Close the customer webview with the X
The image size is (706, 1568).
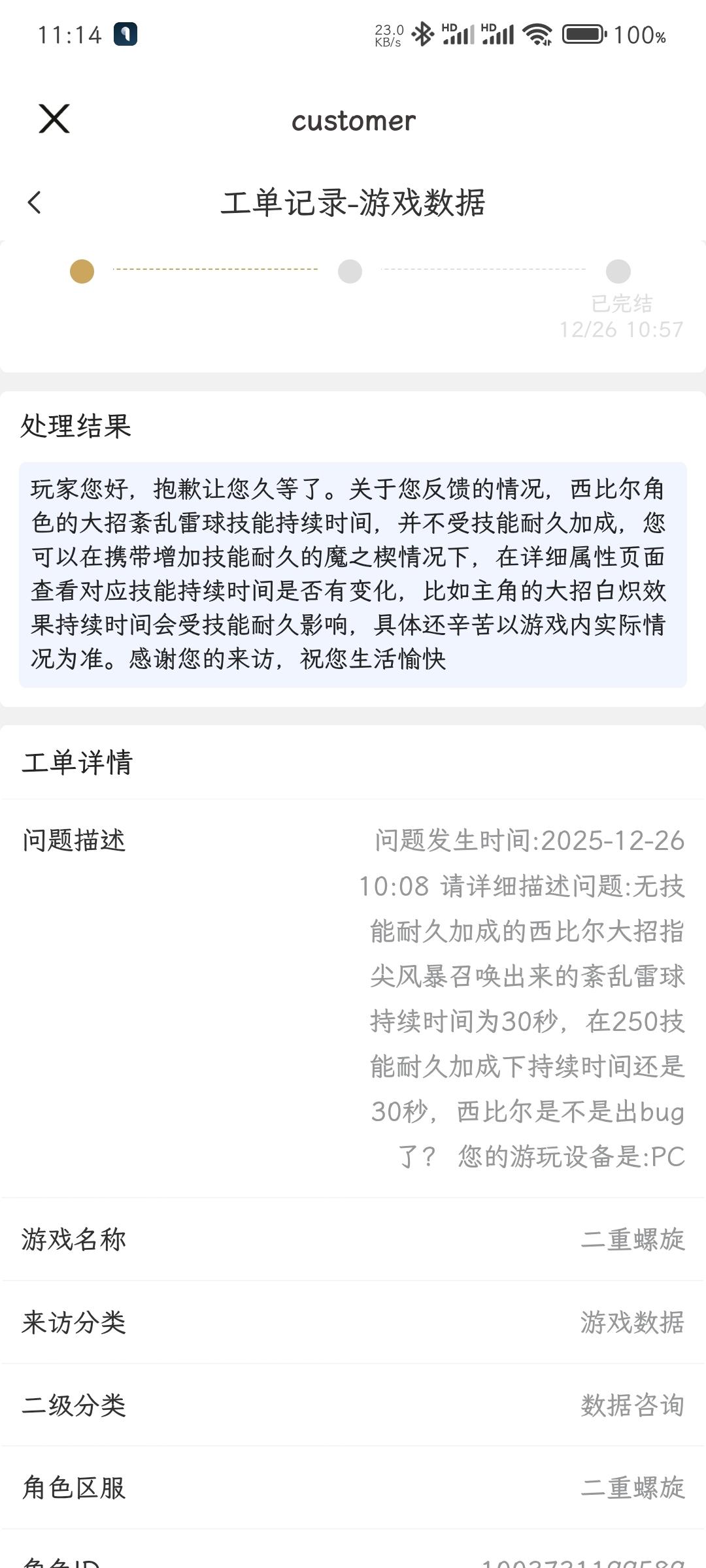click(x=54, y=119)
